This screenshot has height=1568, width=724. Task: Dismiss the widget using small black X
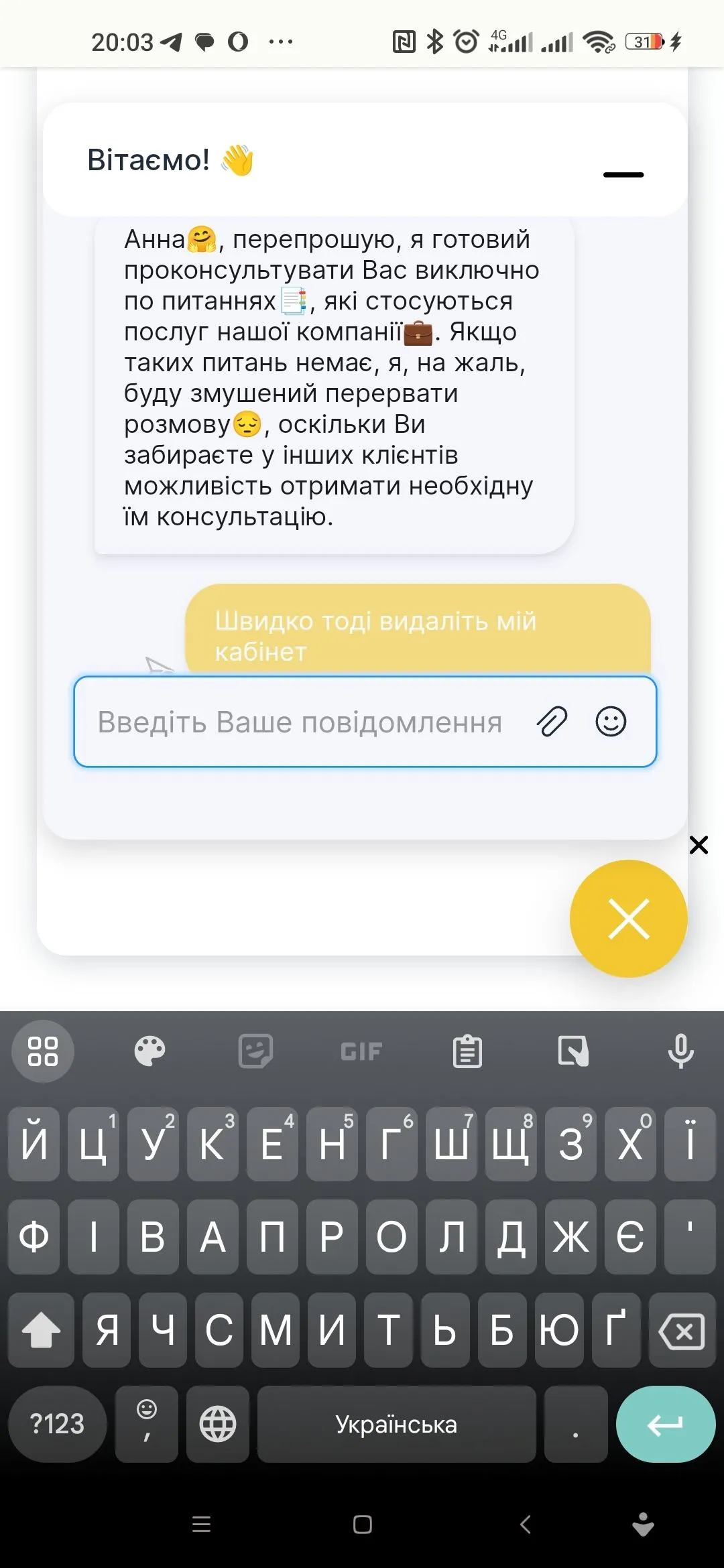pos(699,845)
